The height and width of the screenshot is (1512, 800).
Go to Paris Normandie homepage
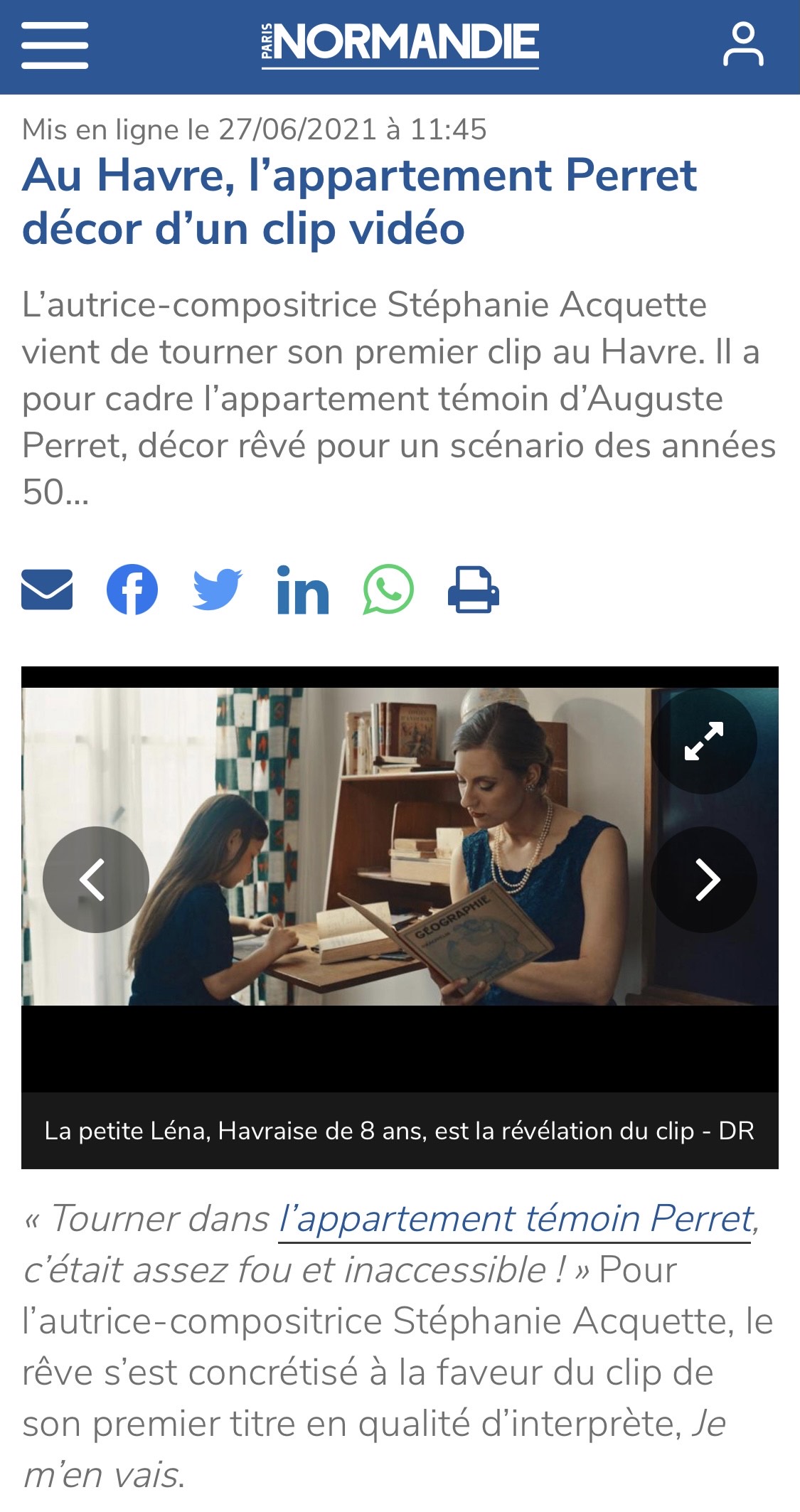[x=400, y=45]
